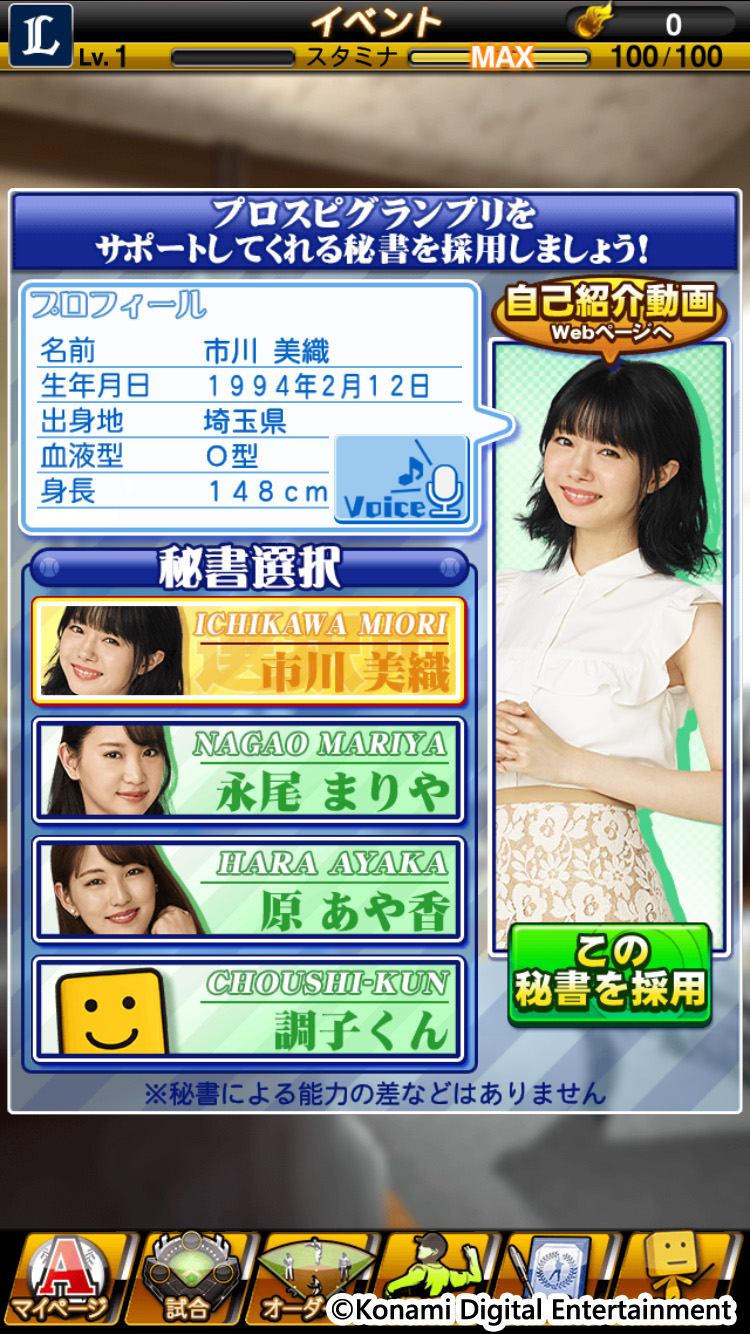The image size is (750, 1334).
Task: Open the オーダー tab
Action: pyautogui.click(x=312, y=1280)
